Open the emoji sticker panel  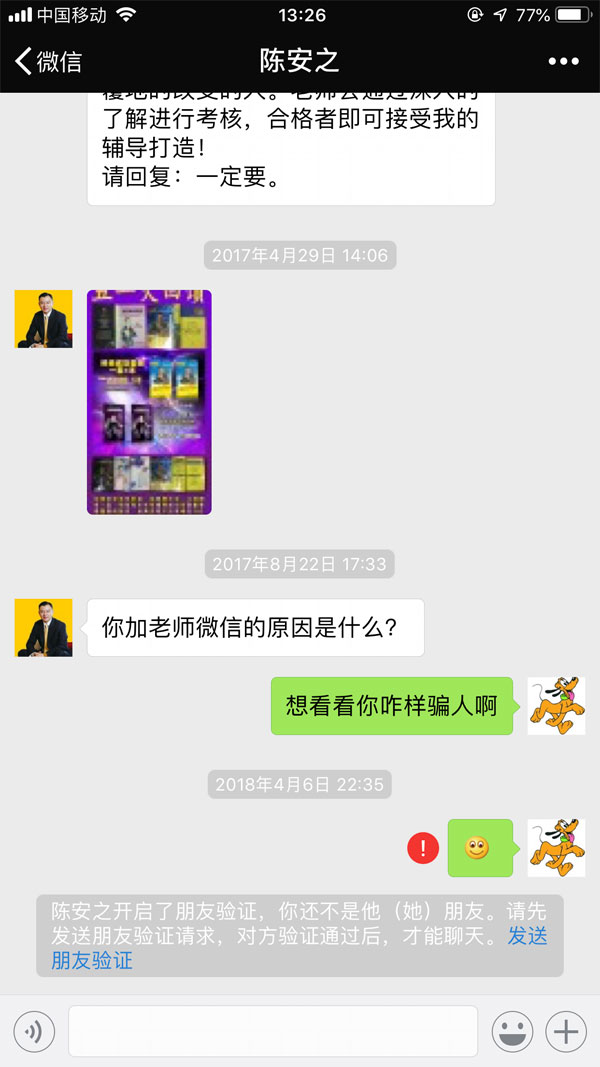(x=512, y=1031)
